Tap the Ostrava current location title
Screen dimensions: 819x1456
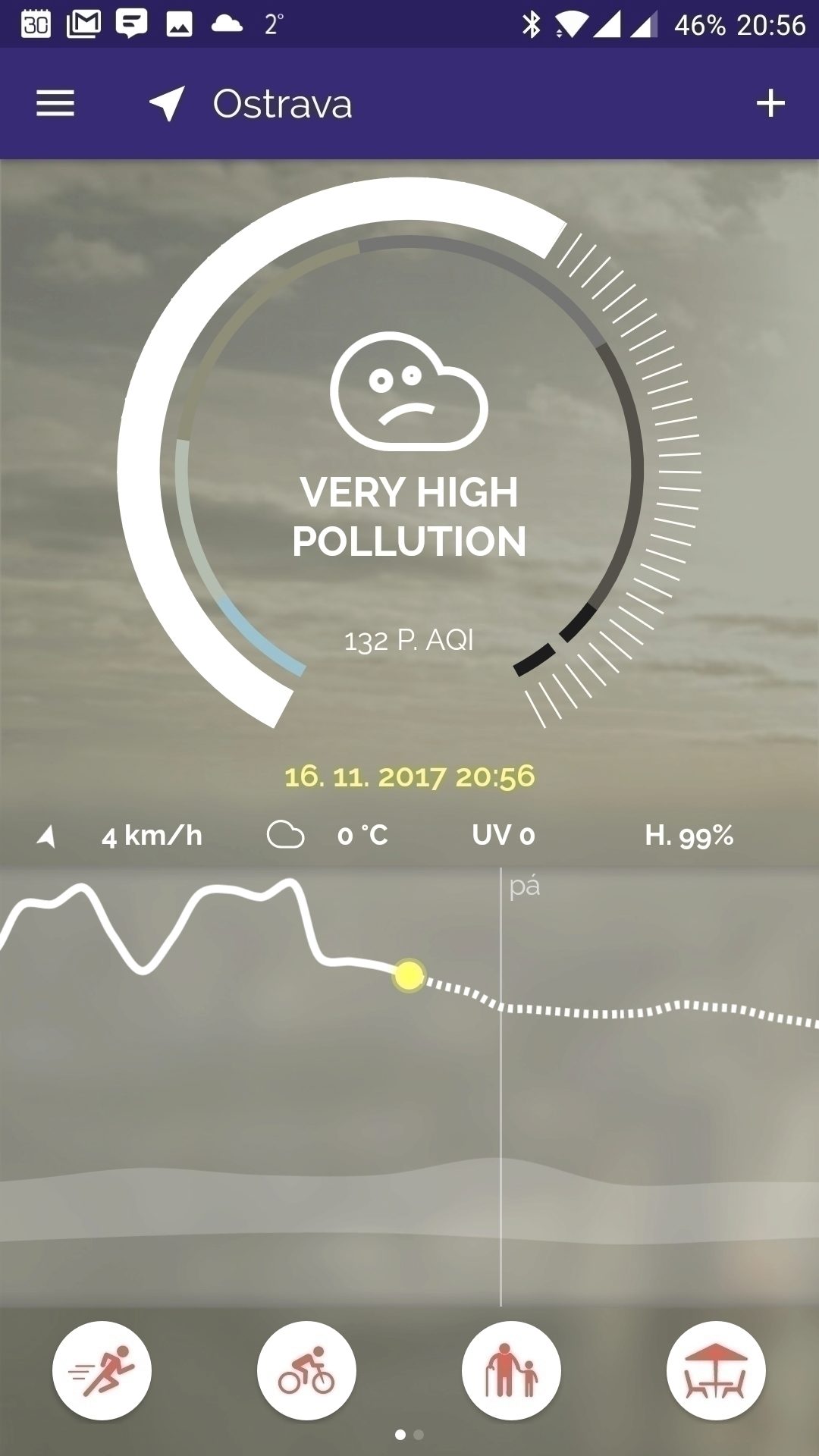(x=282, y=104)
